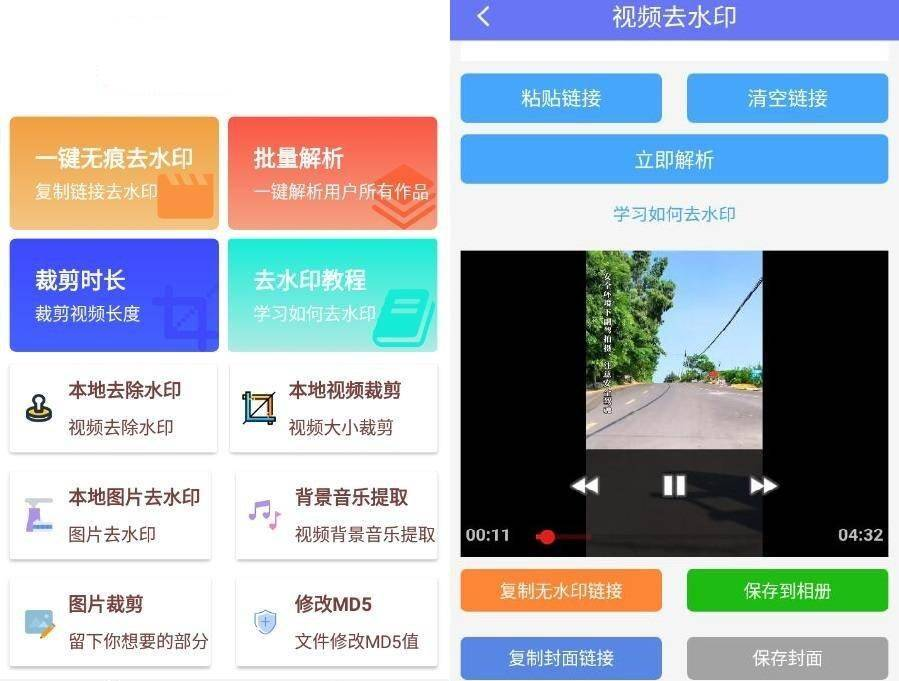This screenshot has width=899, height=681.
Task: Open 图片裁剪 tool
Action: click(x=111, y=622)
